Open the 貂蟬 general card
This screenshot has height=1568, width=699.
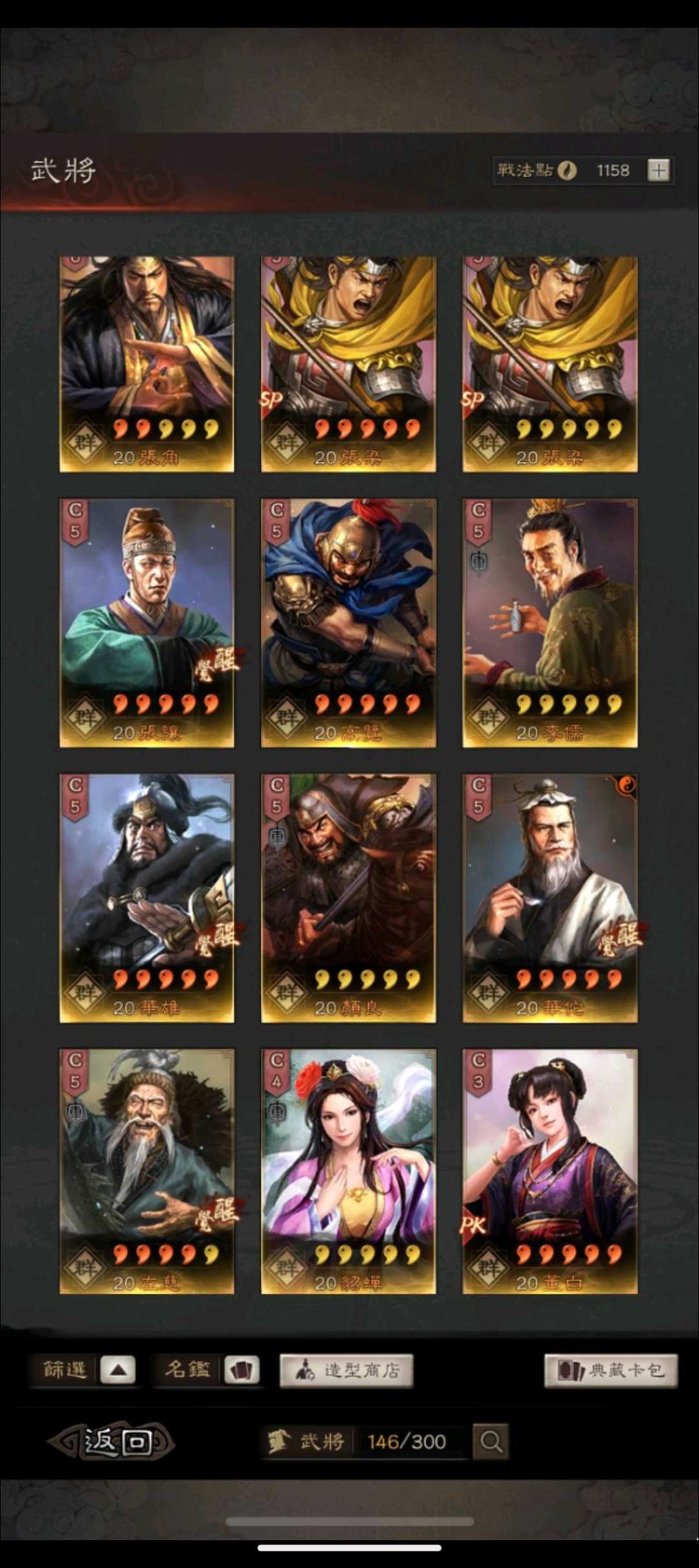(348, 1171)
